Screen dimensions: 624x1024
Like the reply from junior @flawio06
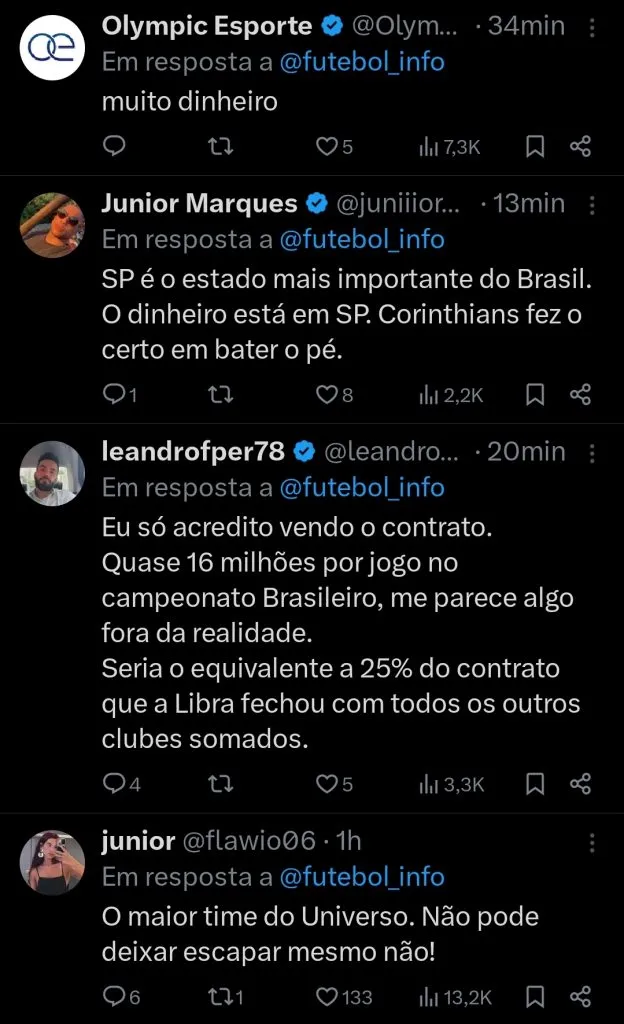coord(327,996)
